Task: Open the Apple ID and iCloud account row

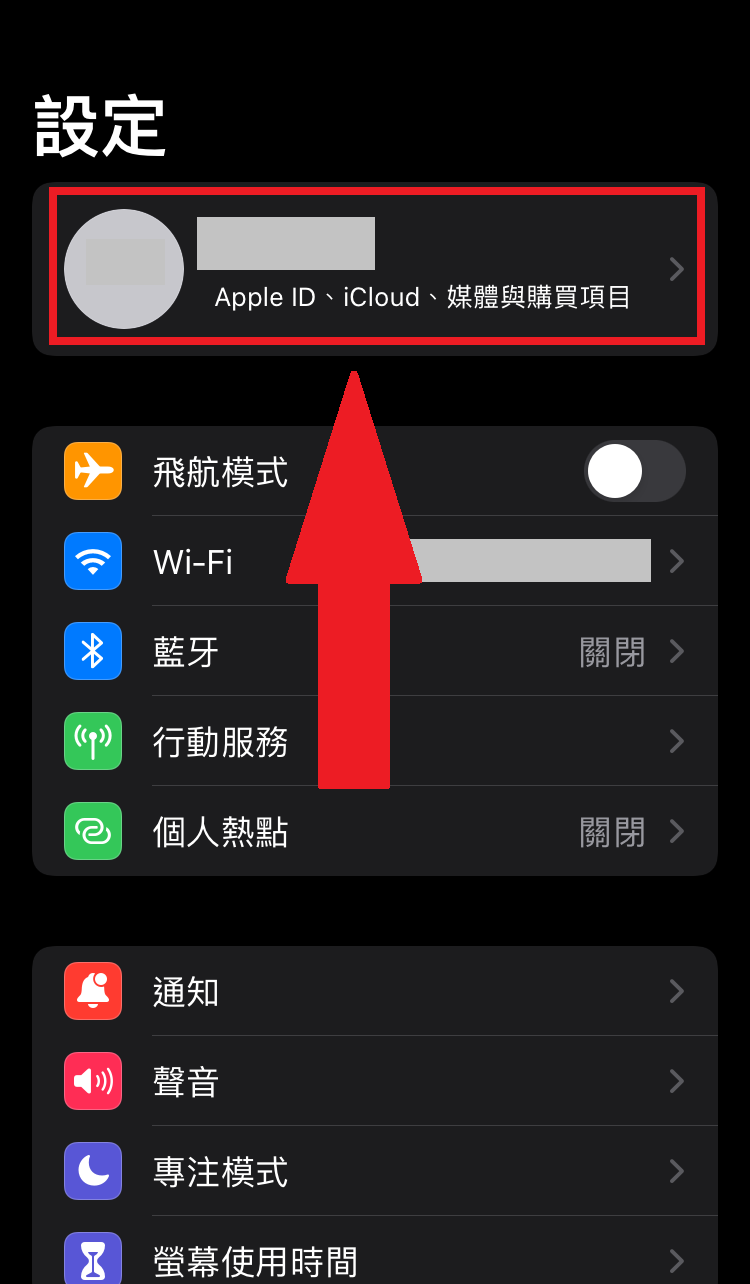Action: pos(375,268)
